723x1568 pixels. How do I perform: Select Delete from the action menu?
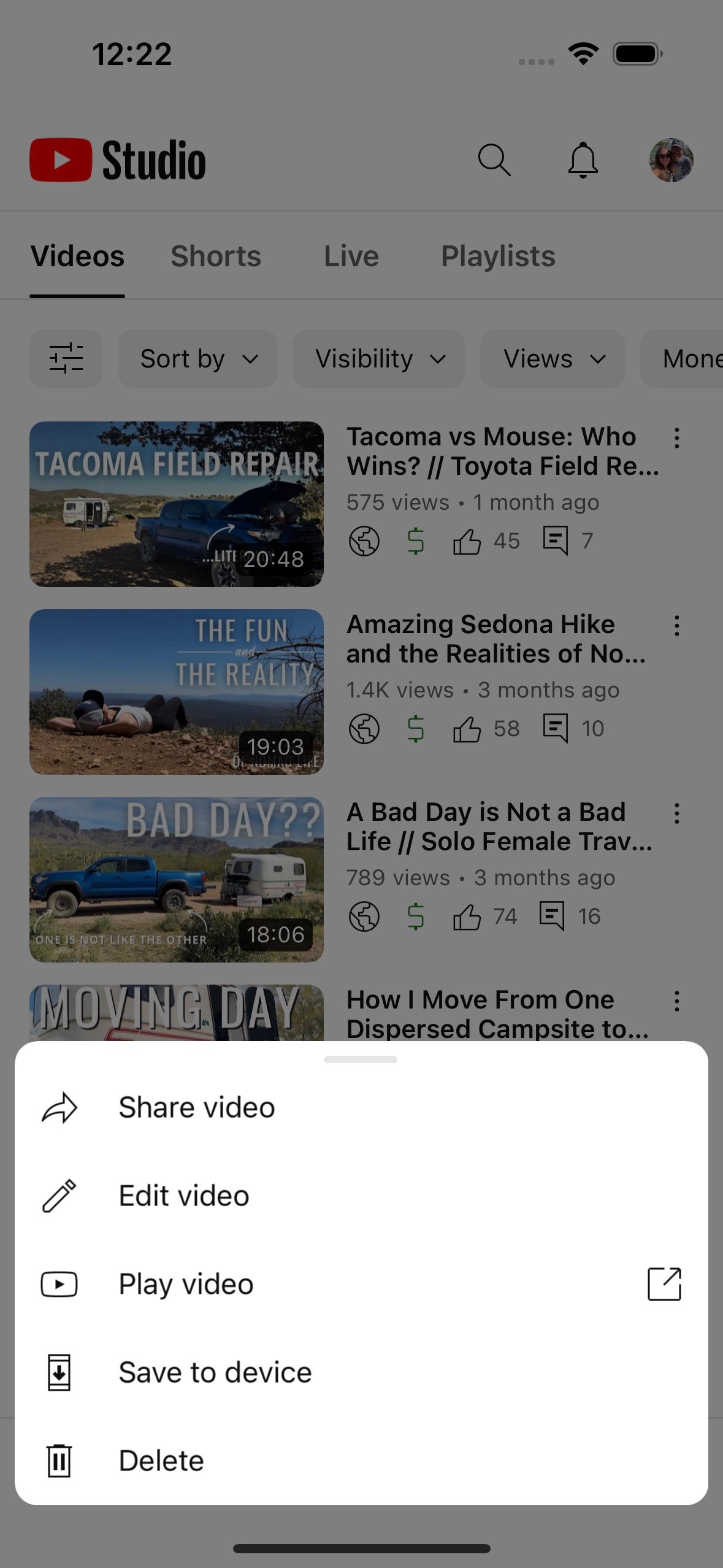point(161,1460)
